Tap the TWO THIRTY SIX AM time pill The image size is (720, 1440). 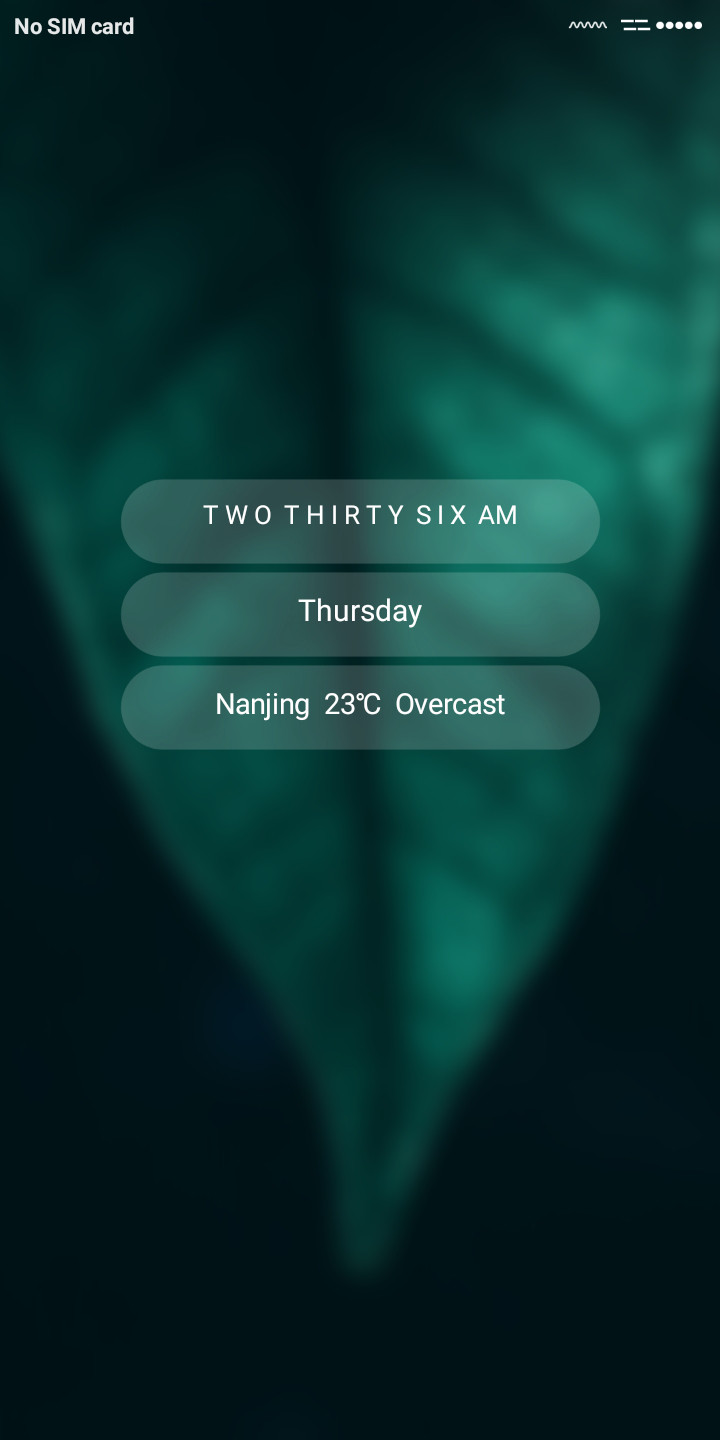(360, 521)
